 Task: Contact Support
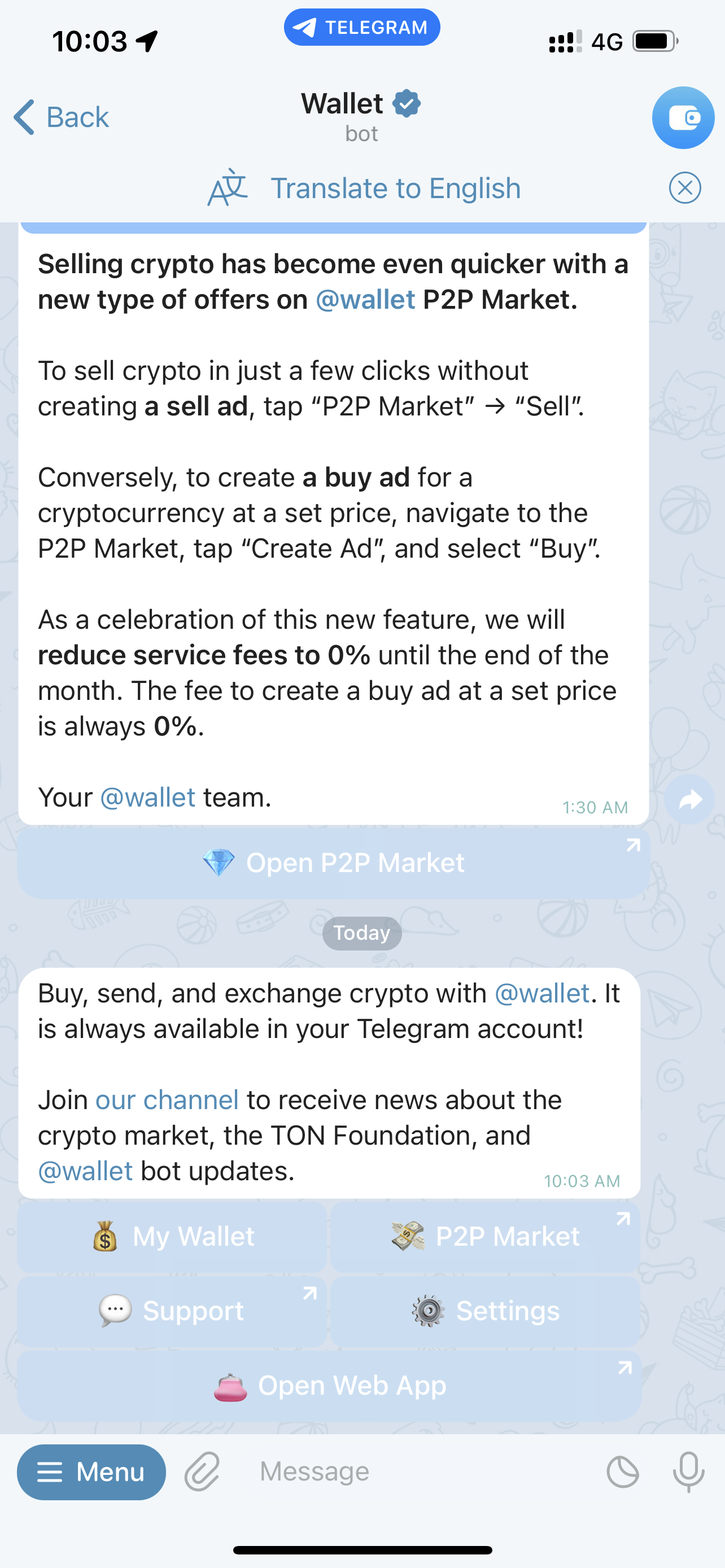coord(172,1311)
